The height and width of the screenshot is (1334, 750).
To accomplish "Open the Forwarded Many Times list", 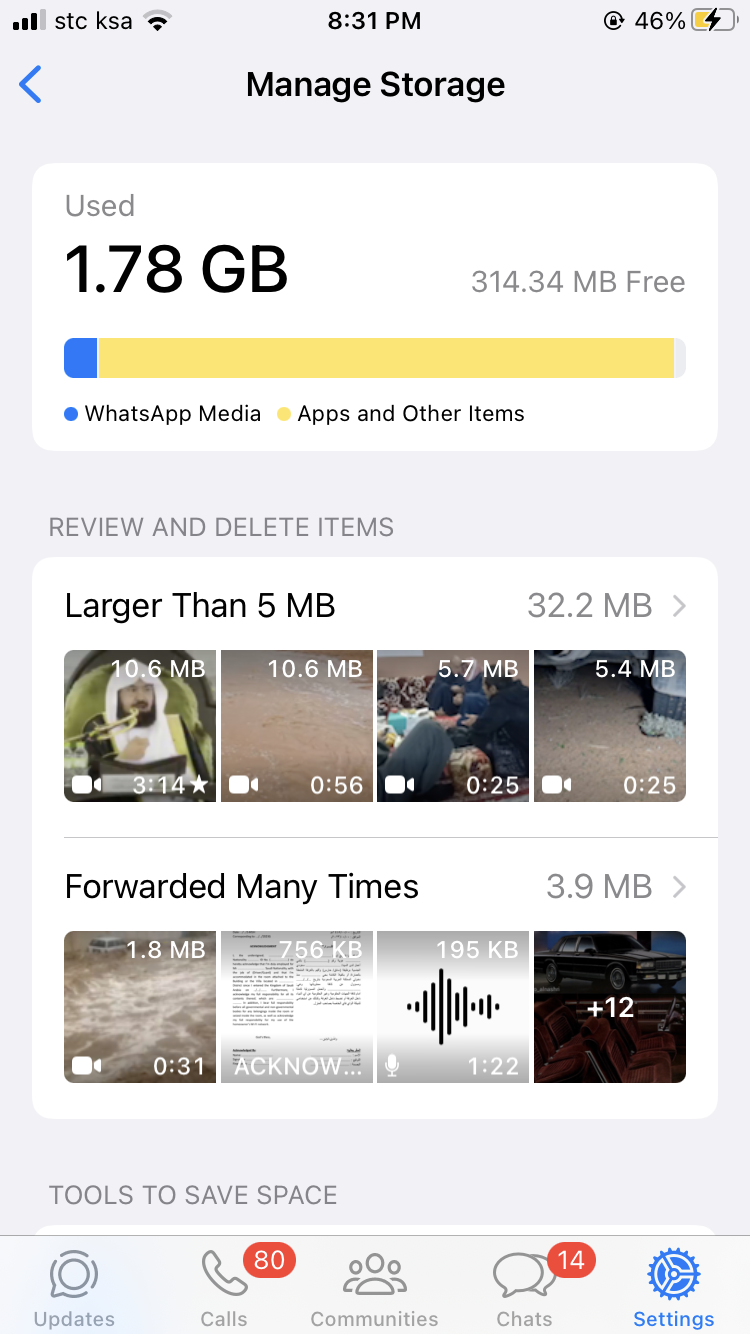I will pos(375,887).
